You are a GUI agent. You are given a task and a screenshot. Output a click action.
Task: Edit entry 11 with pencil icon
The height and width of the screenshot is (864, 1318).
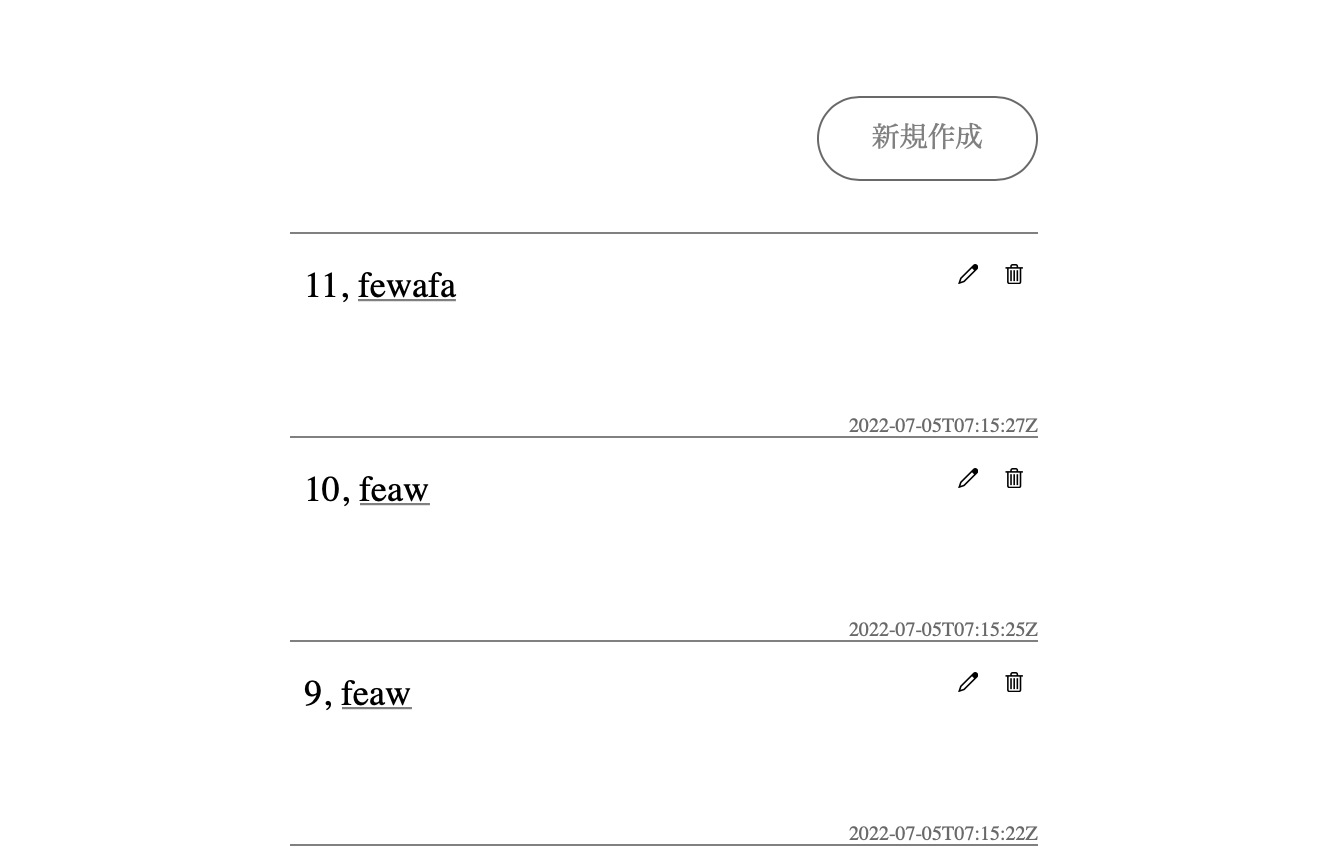tap(967, 274)
